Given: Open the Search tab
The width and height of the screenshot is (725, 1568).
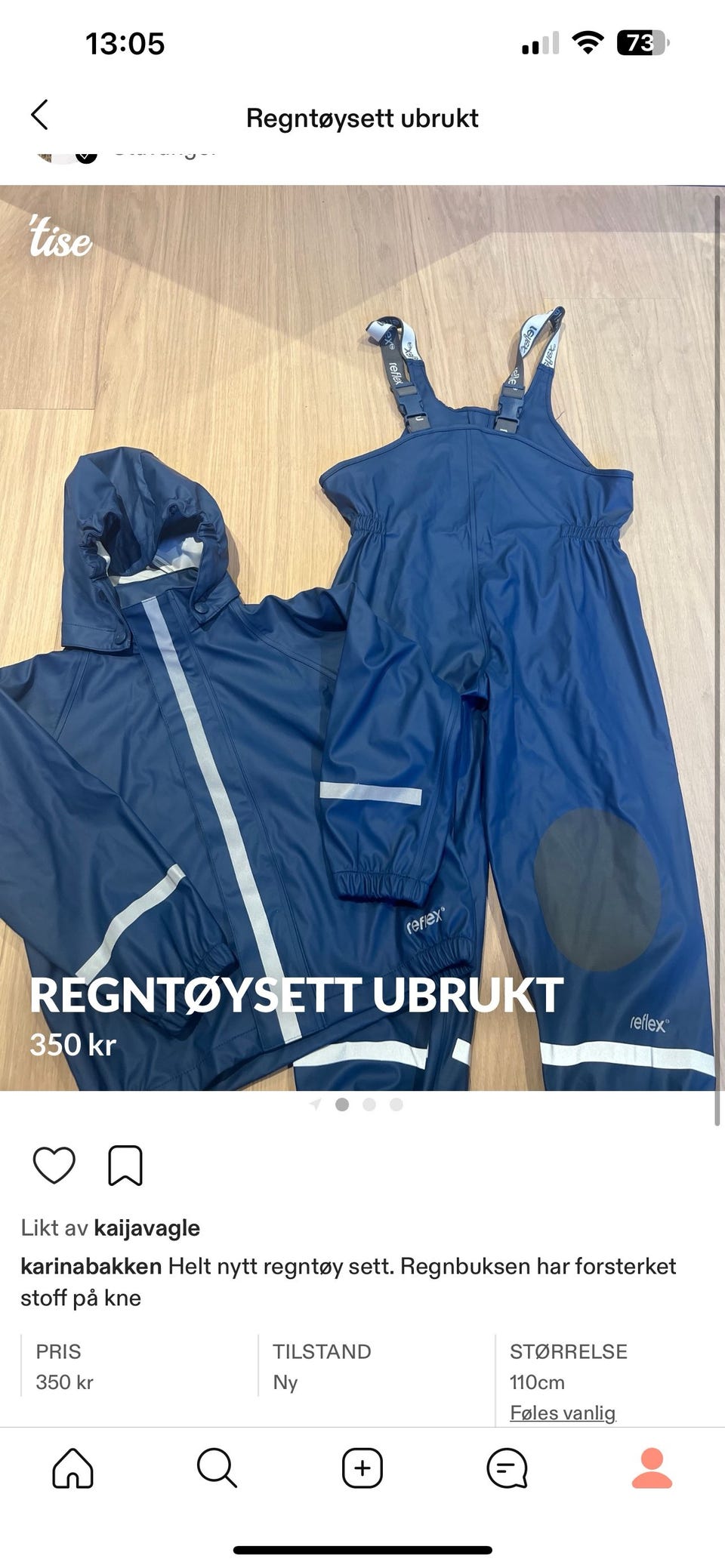Looking at the screenshot, I should (x=217, y=1468).
